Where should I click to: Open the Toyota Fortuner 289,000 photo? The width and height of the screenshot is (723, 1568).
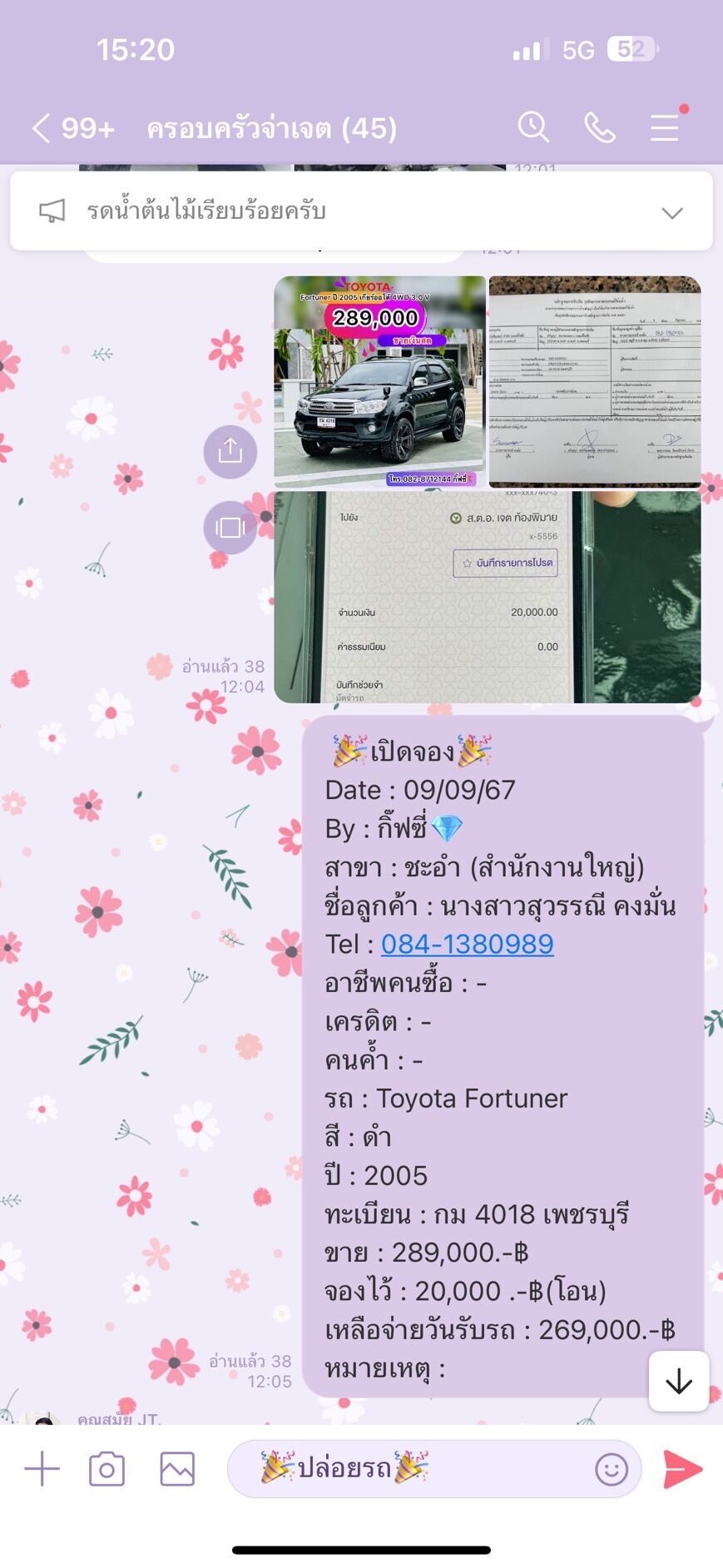[x=379, y=381]
